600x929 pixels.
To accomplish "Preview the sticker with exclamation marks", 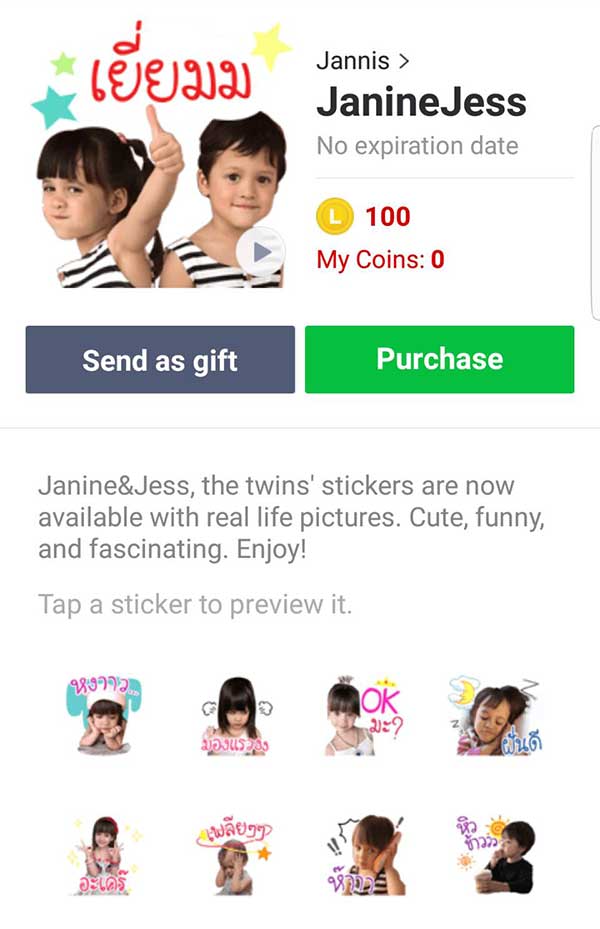I will coord(364,853).
